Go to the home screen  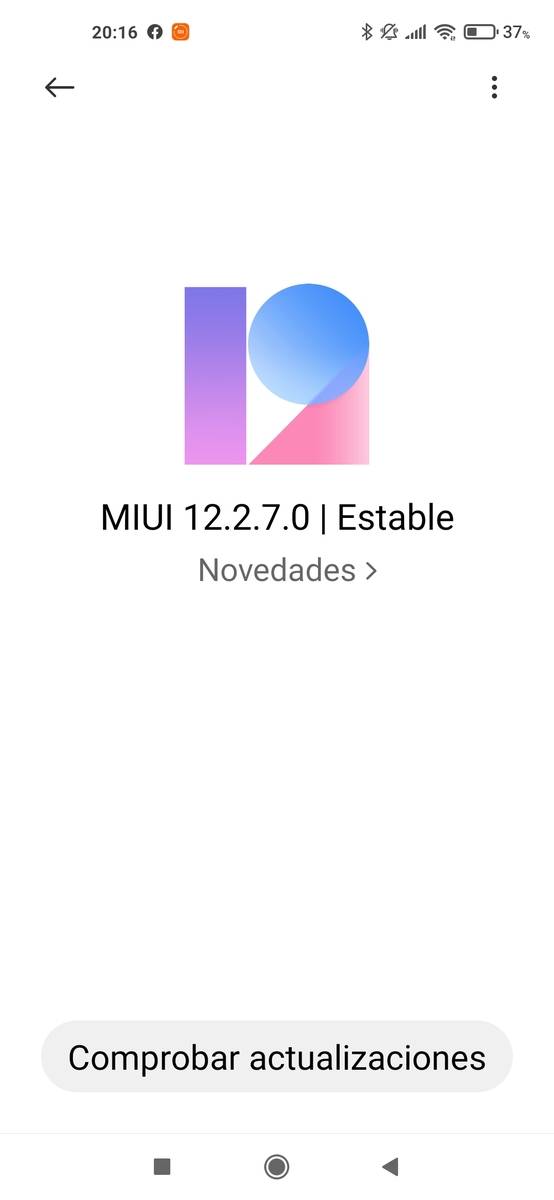click(277, 1166)
